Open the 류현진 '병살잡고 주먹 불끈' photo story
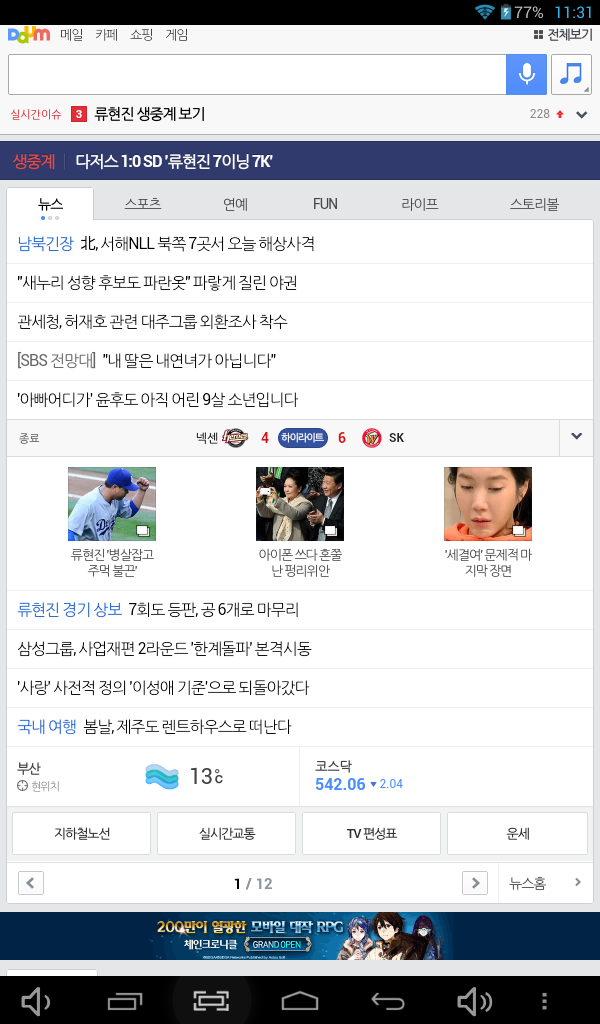This screenshot has width=600, height=1024. pyautogui.click(x=112, y=522)
